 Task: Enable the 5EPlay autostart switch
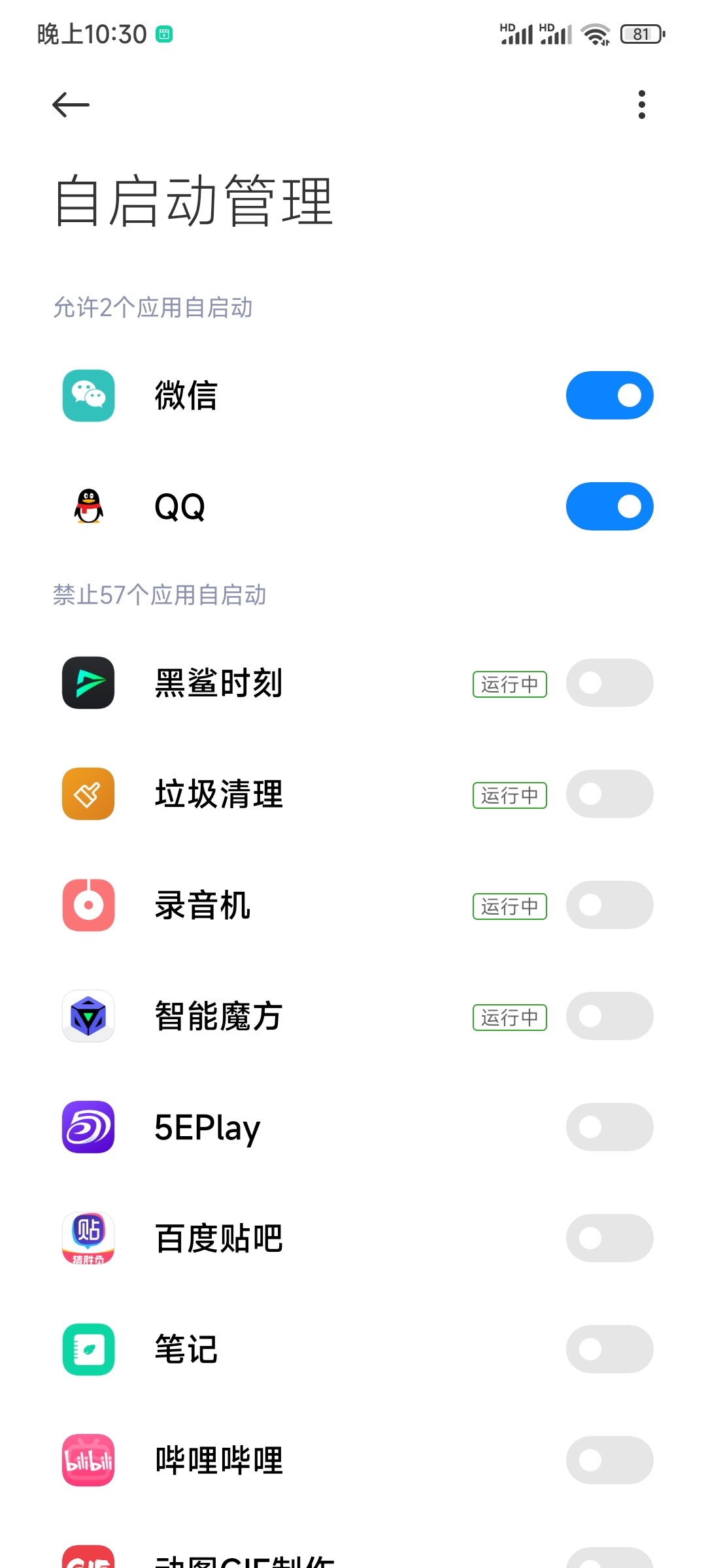tap(609, 1127)
